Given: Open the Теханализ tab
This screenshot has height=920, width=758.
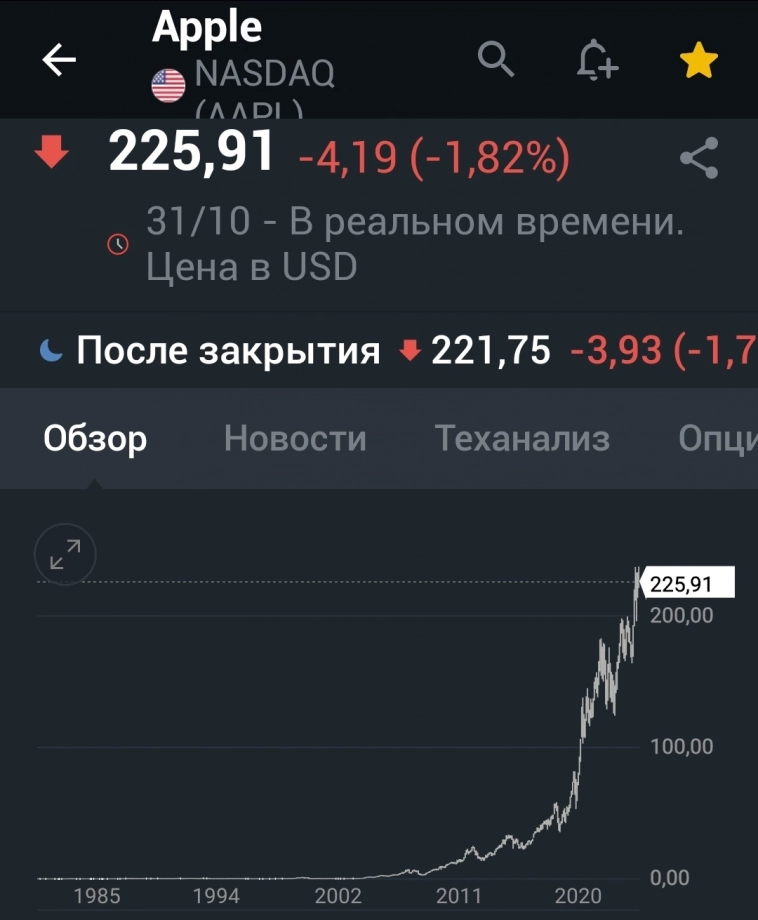Looking at the screenshot, I should [x=522, y=438].
